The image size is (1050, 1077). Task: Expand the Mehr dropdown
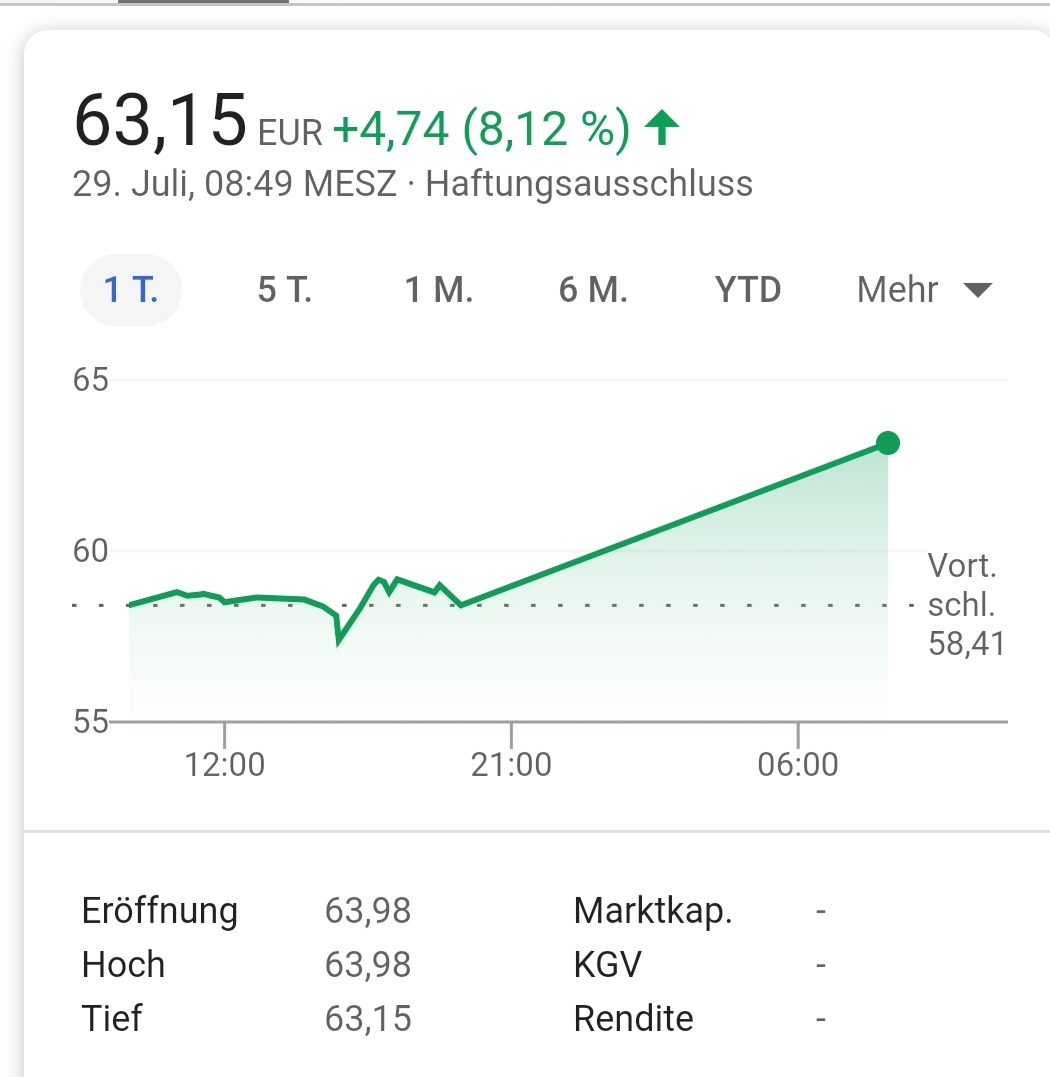(x=924, y=290)
